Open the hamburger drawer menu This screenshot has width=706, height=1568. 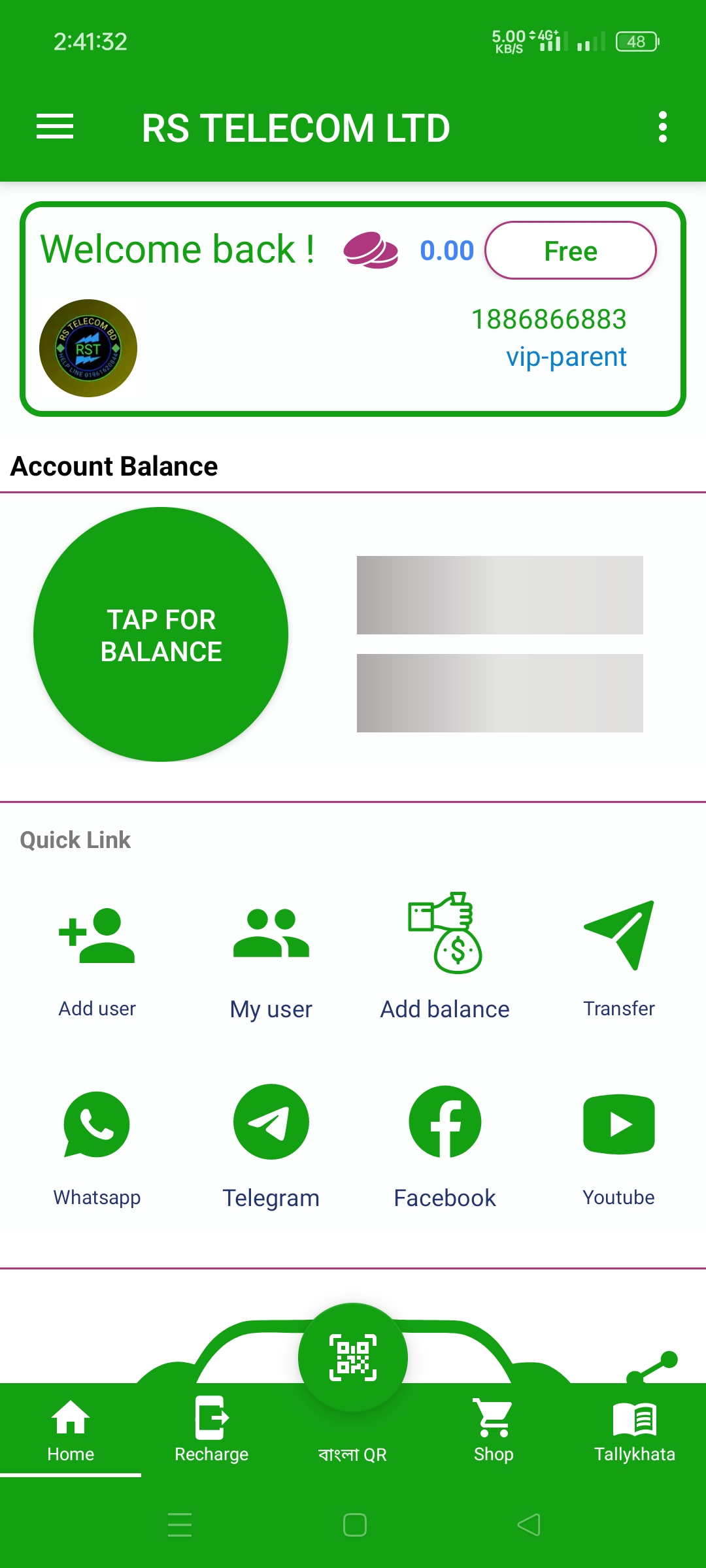(x=55, y=127)
